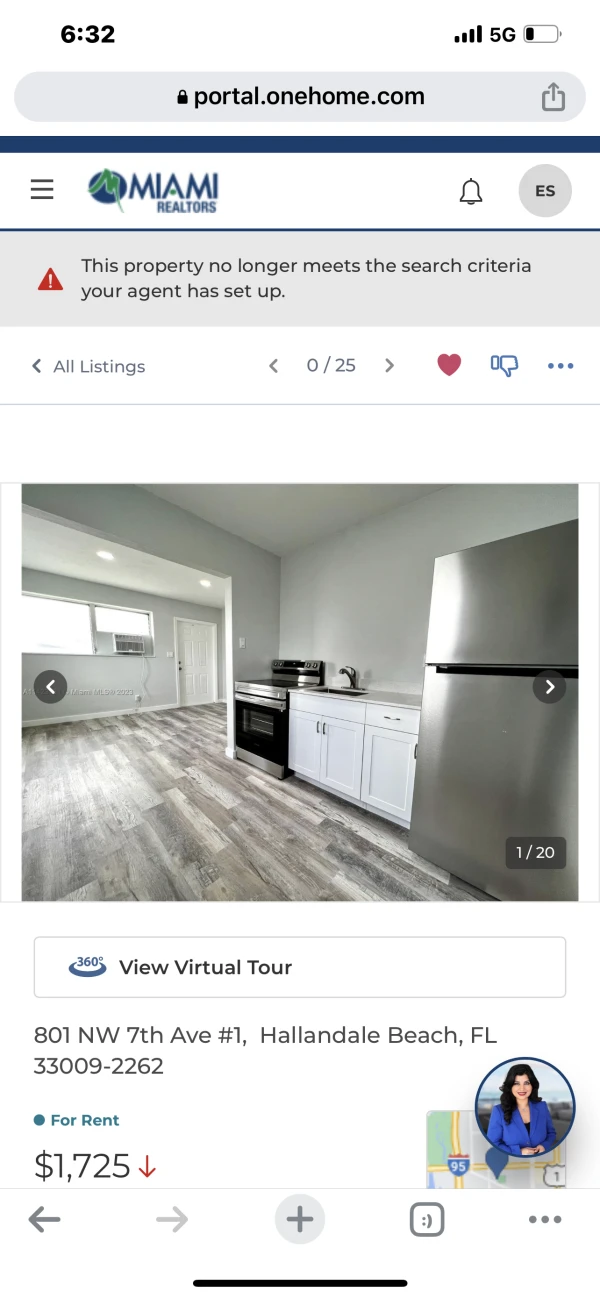Open the ES profile avatar
Image resolution: width=600 pixels, height=1298 pixels.
(x=545, y=190)
